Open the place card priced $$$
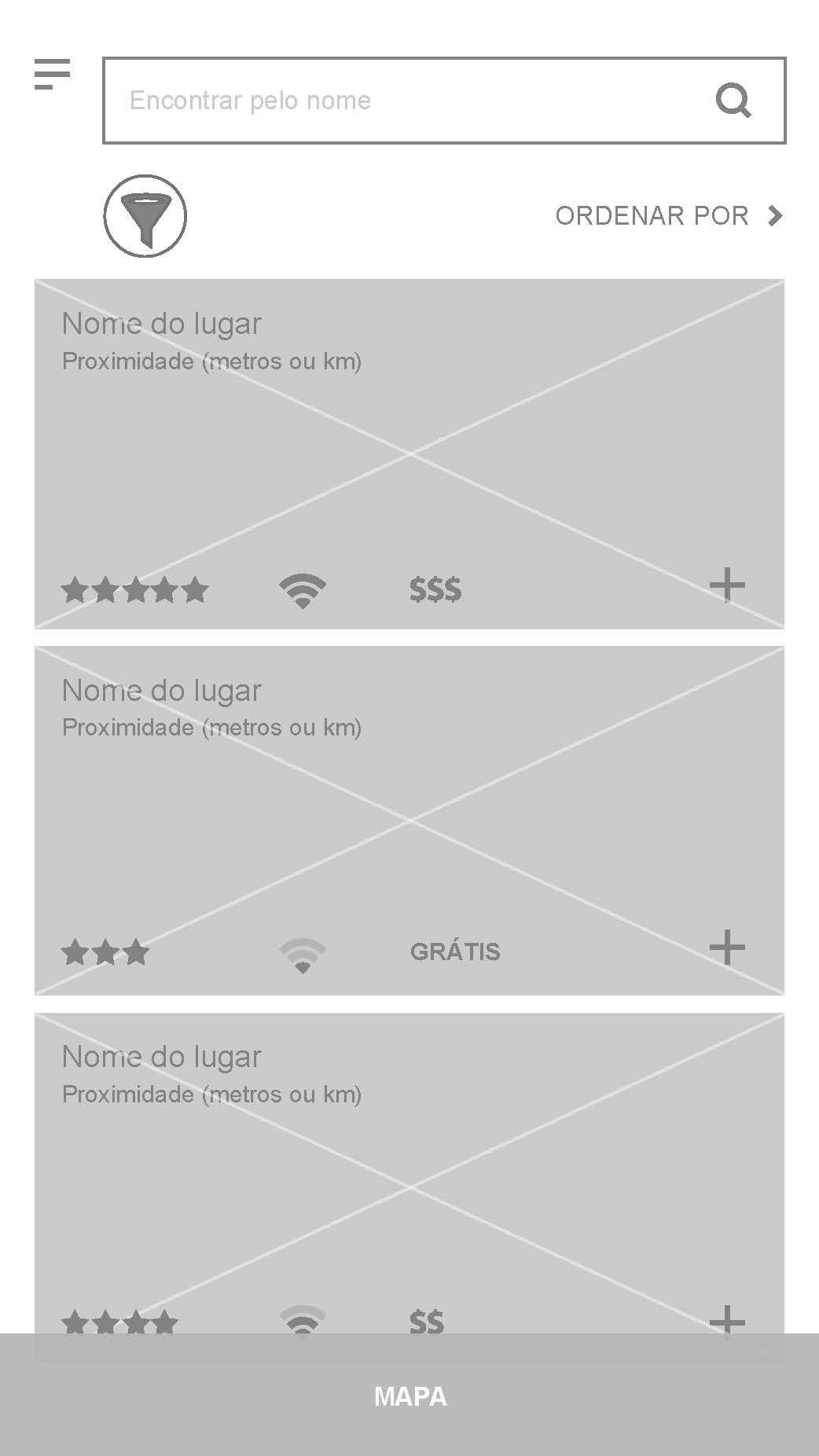The height and width of the screenshot is (1456, 819). 409,453
